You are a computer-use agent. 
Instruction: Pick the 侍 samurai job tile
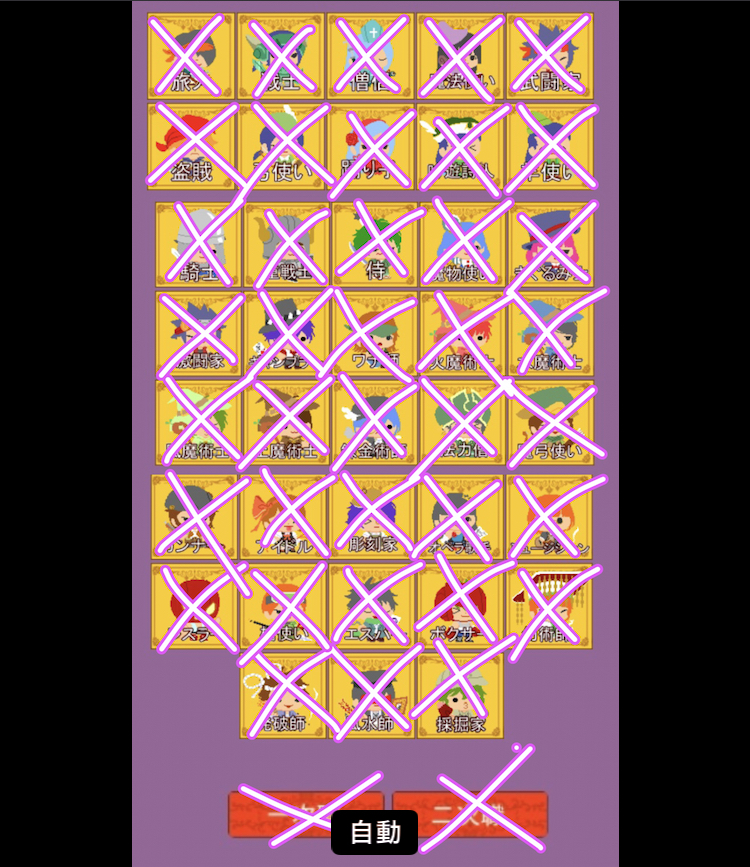[375, 245]
